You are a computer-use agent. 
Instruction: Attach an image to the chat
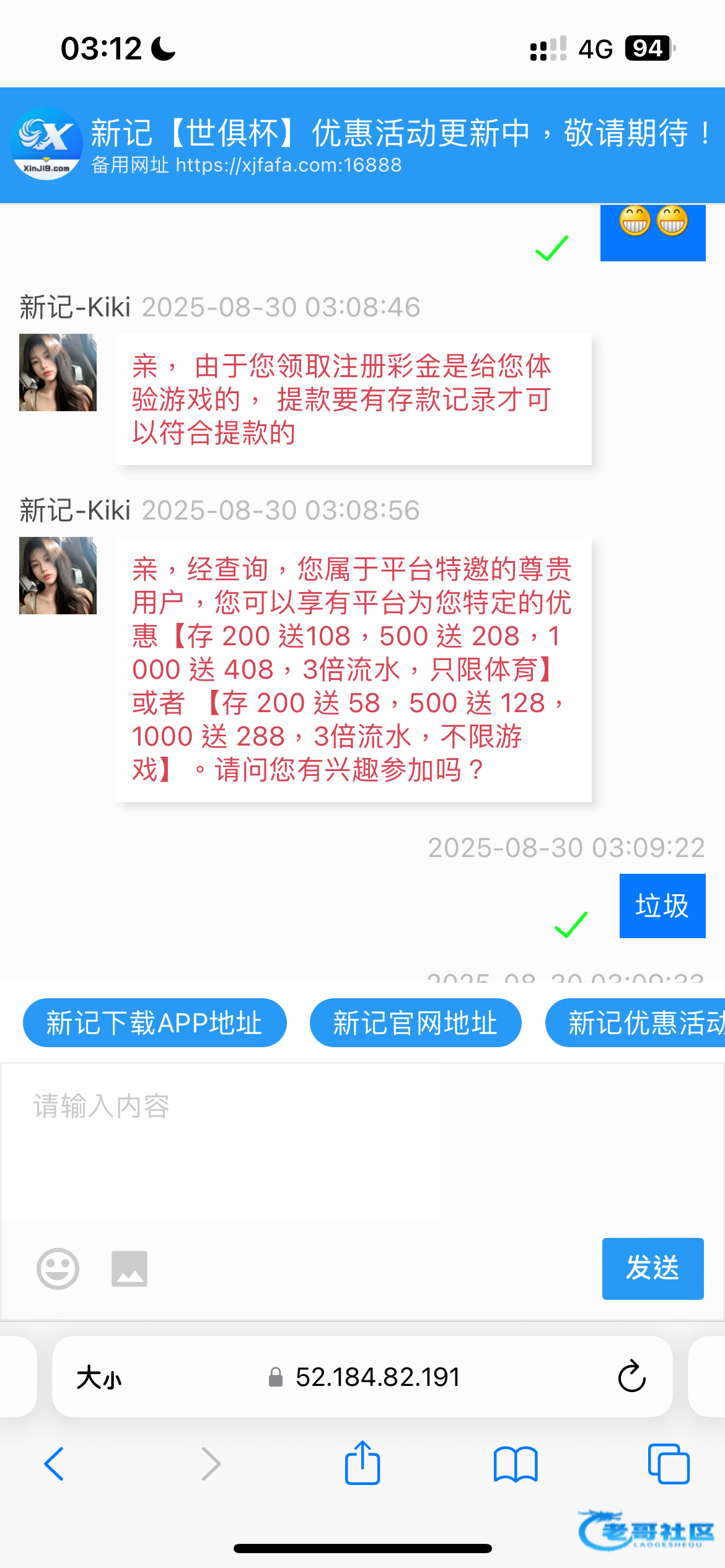click(x=130, y=1268)
